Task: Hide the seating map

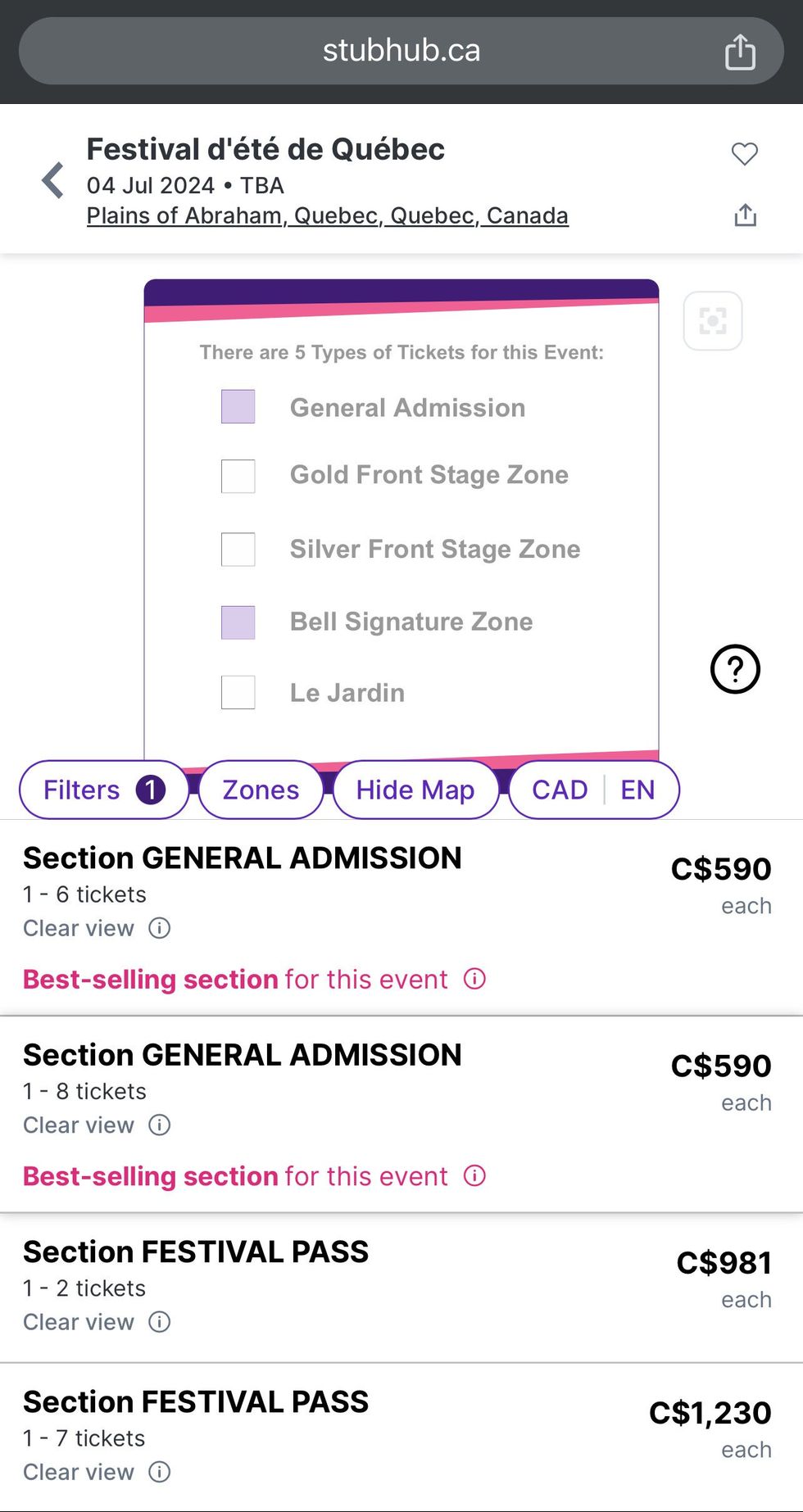Action: (415, 790)
